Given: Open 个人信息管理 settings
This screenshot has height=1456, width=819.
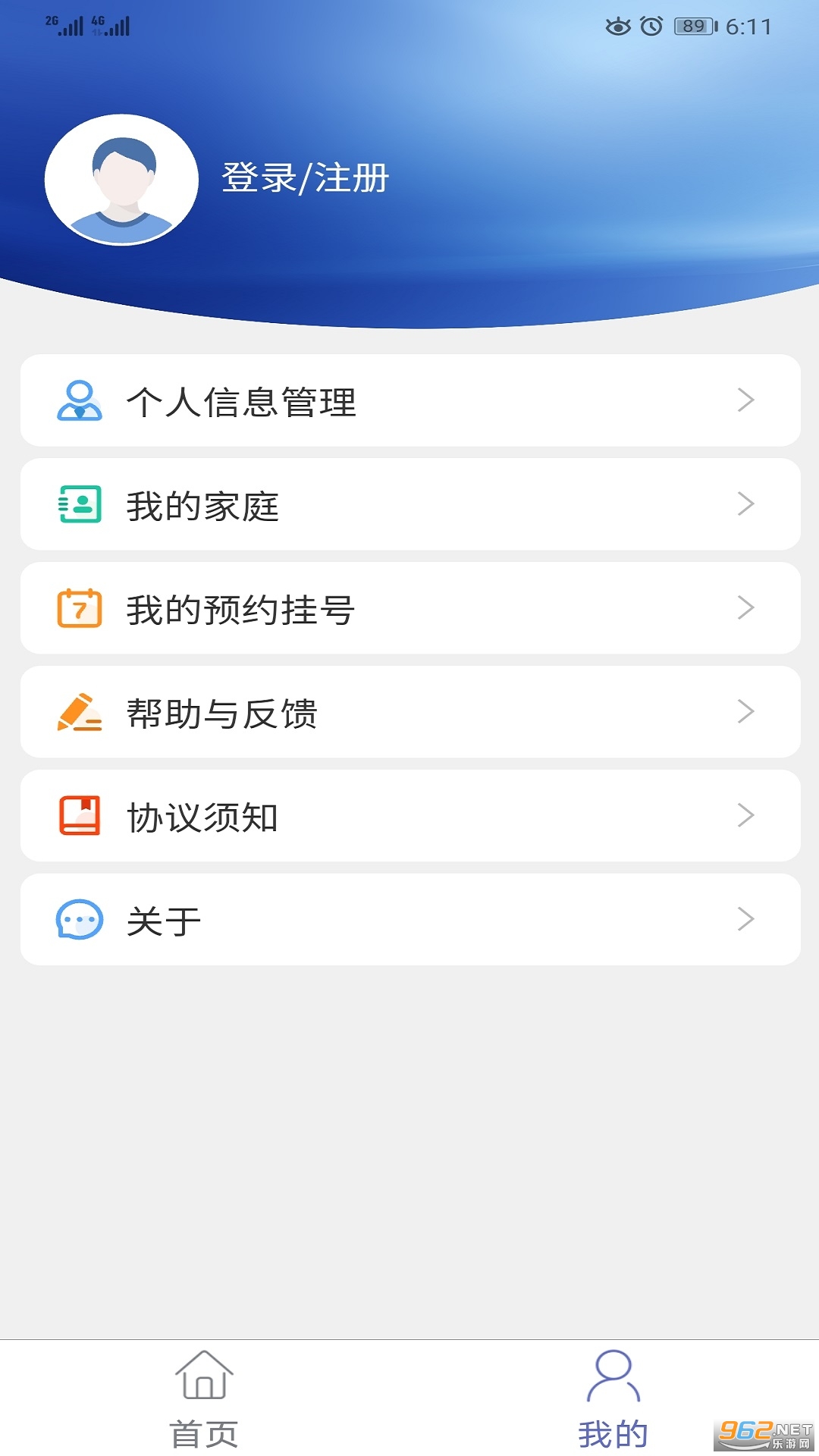Looking at the screenshot, I should 409,400.
